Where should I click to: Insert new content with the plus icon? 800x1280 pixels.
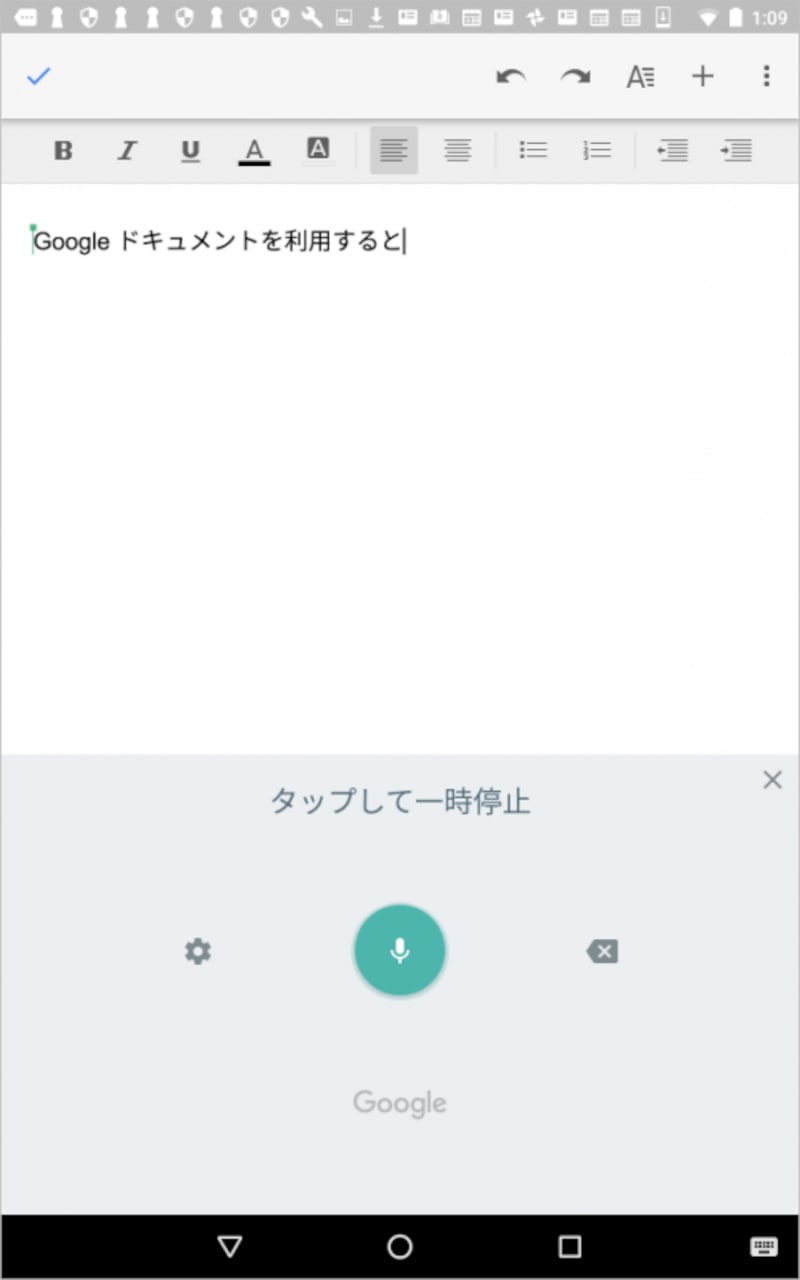coord(703,76)
